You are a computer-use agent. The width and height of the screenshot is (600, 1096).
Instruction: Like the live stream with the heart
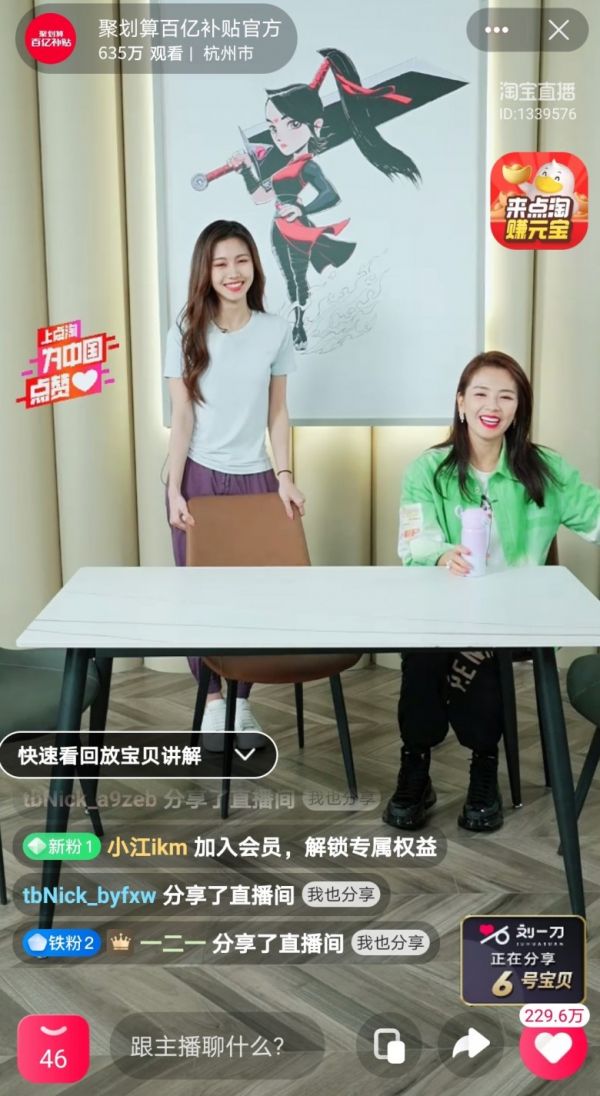553,1046
